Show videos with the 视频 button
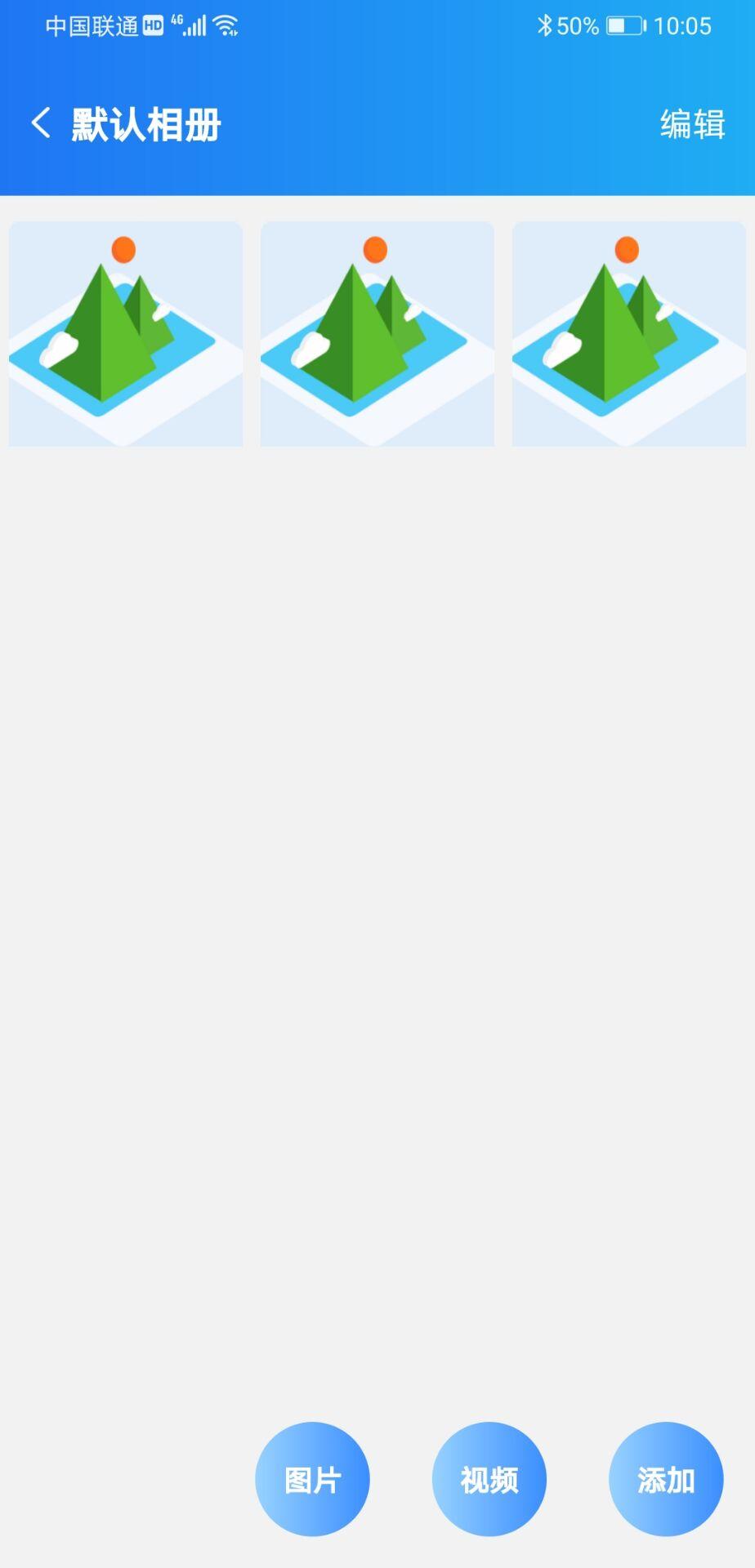Image resolution: width=755 pixels, height=1568 pixels. click(x=489, y=1479)
